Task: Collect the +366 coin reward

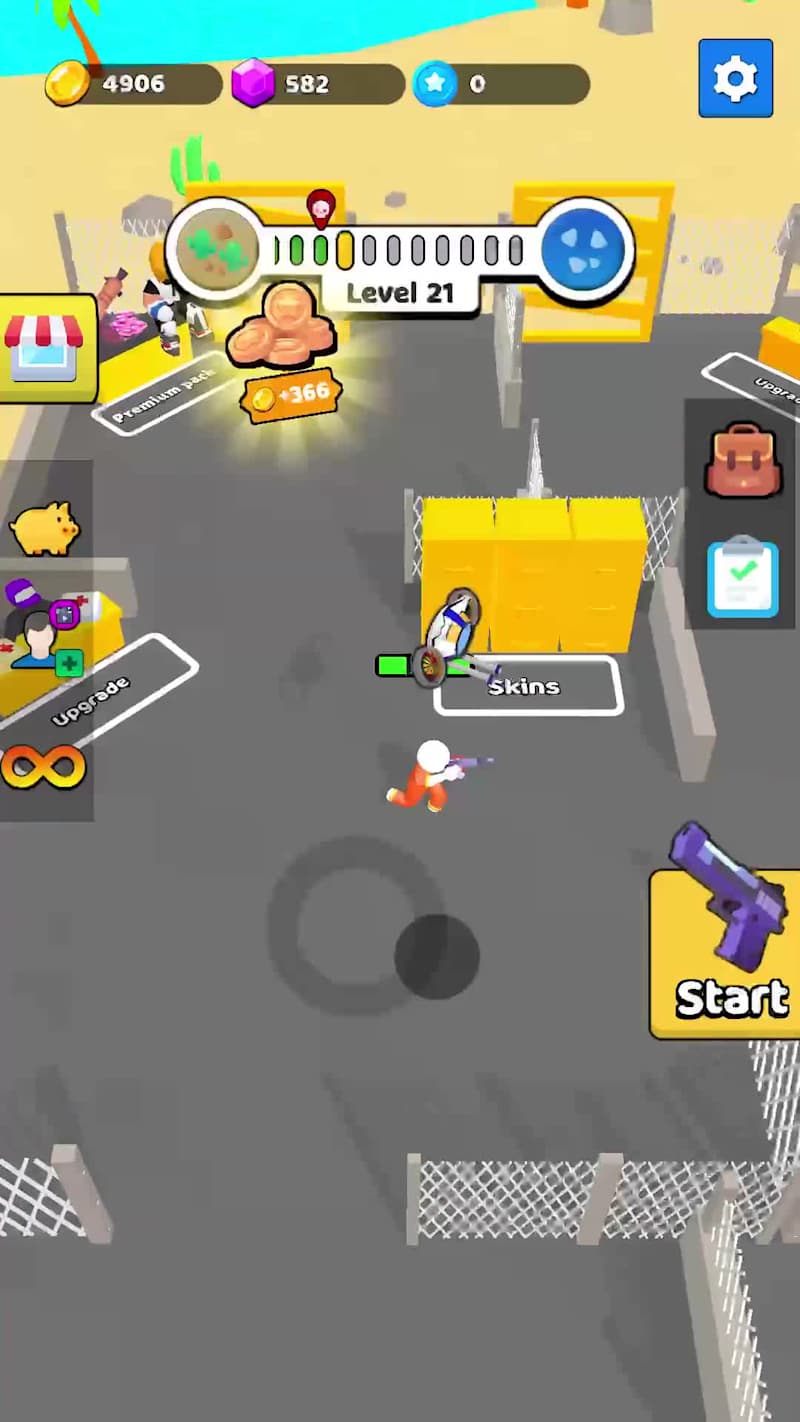Action: (287, 360)
